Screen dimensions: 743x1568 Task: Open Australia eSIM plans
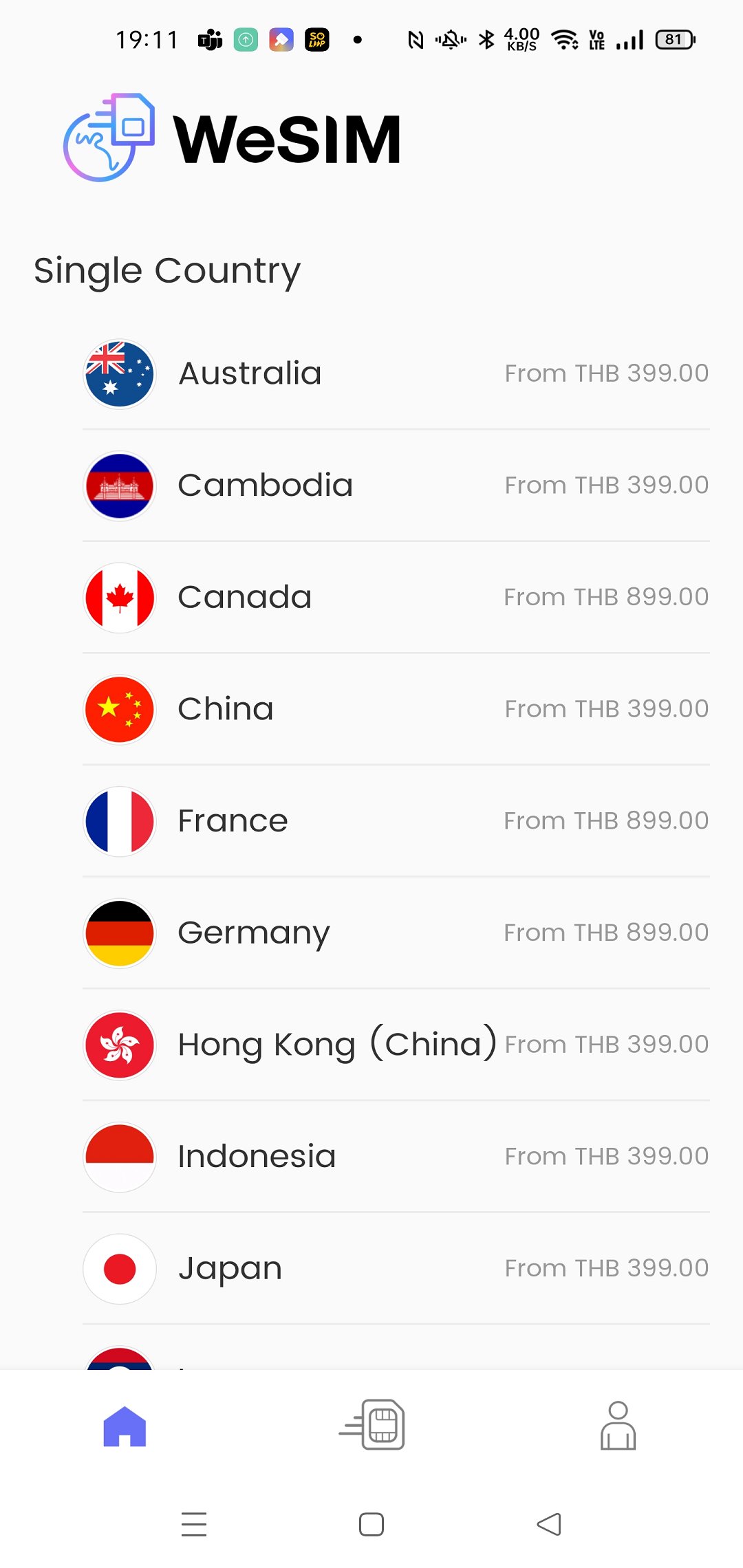(396, 373)
